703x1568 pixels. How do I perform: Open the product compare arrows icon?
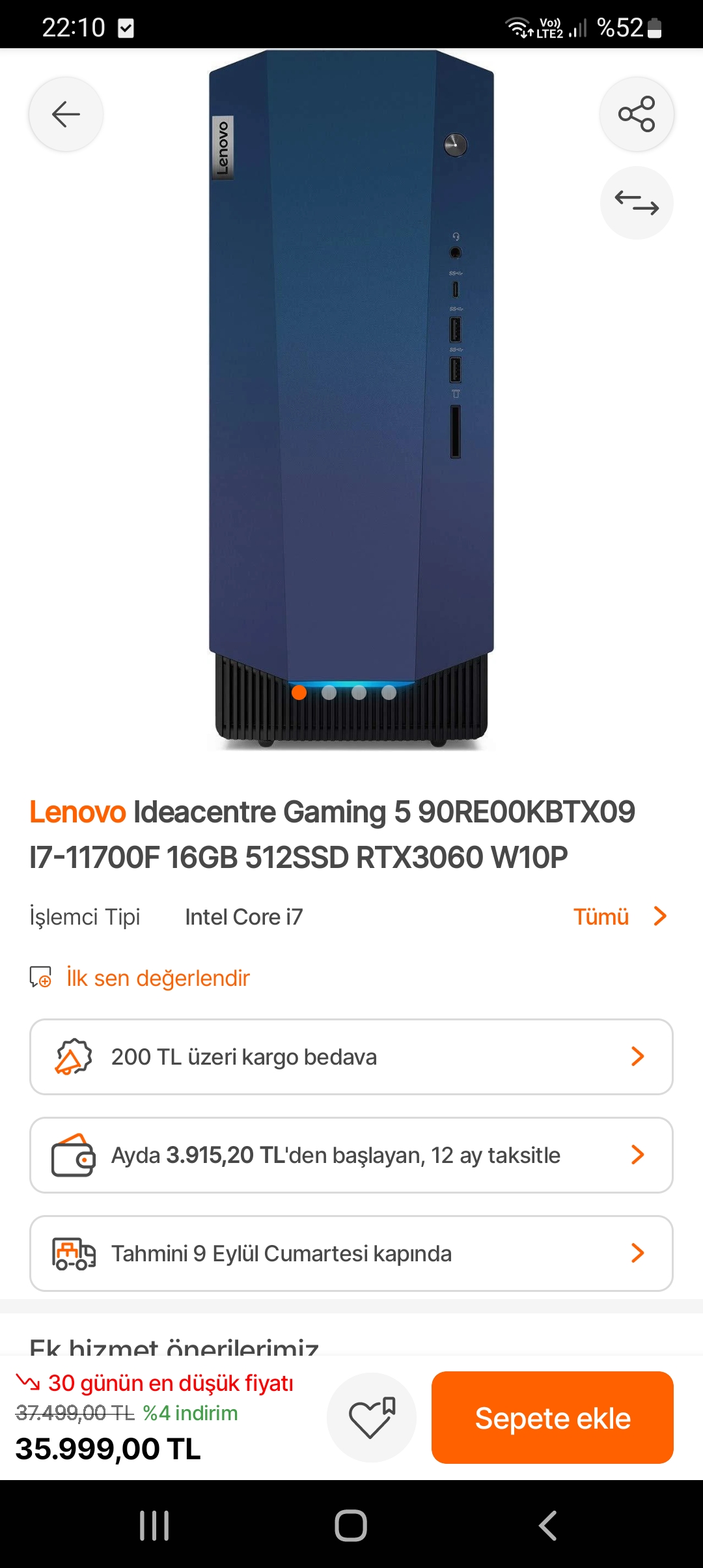click(636, 203)
